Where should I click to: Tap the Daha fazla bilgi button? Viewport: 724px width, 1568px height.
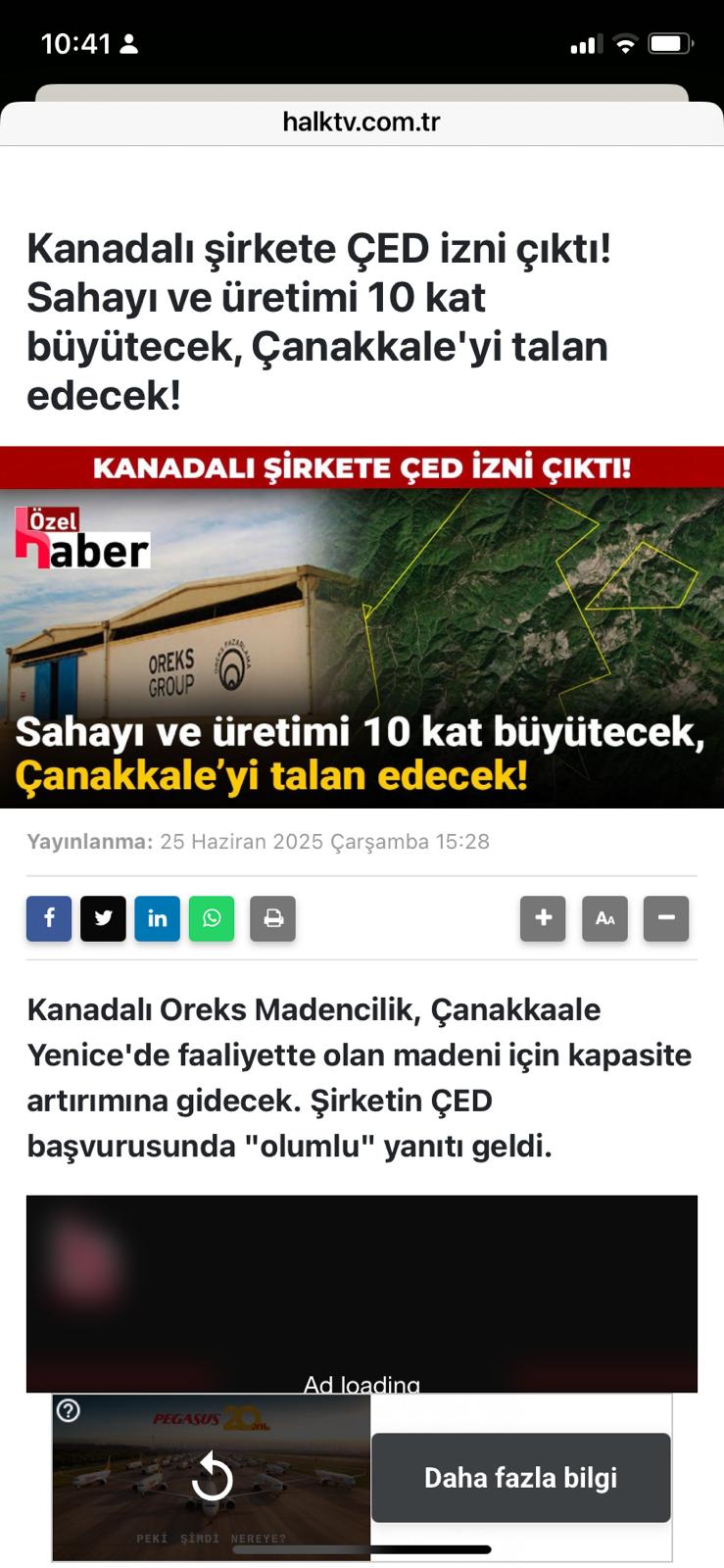point(520,1478)
